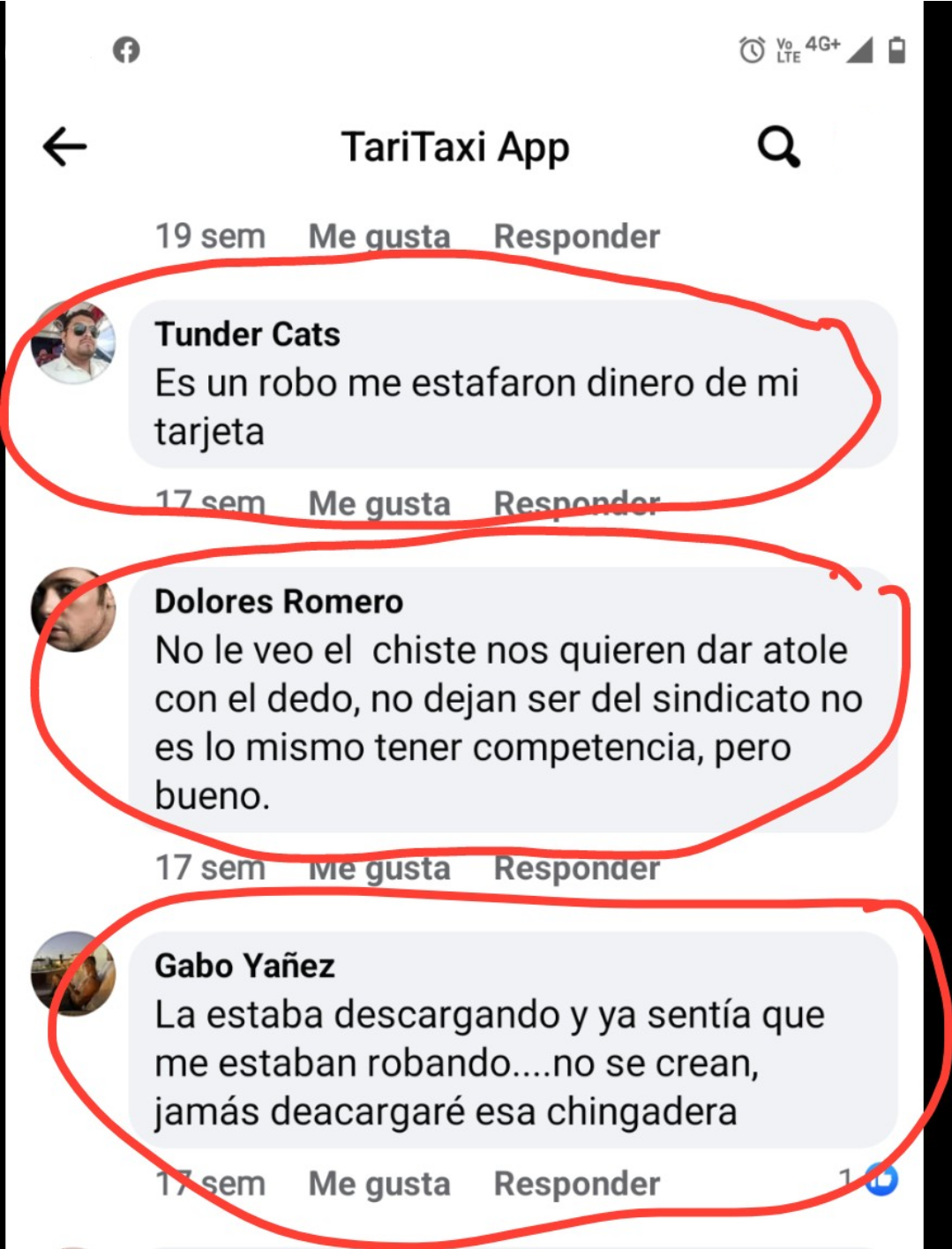This screenshot has width=952, height=1249.
Task: Go back from the TariTaxi App page
Action: click(65, 147)
